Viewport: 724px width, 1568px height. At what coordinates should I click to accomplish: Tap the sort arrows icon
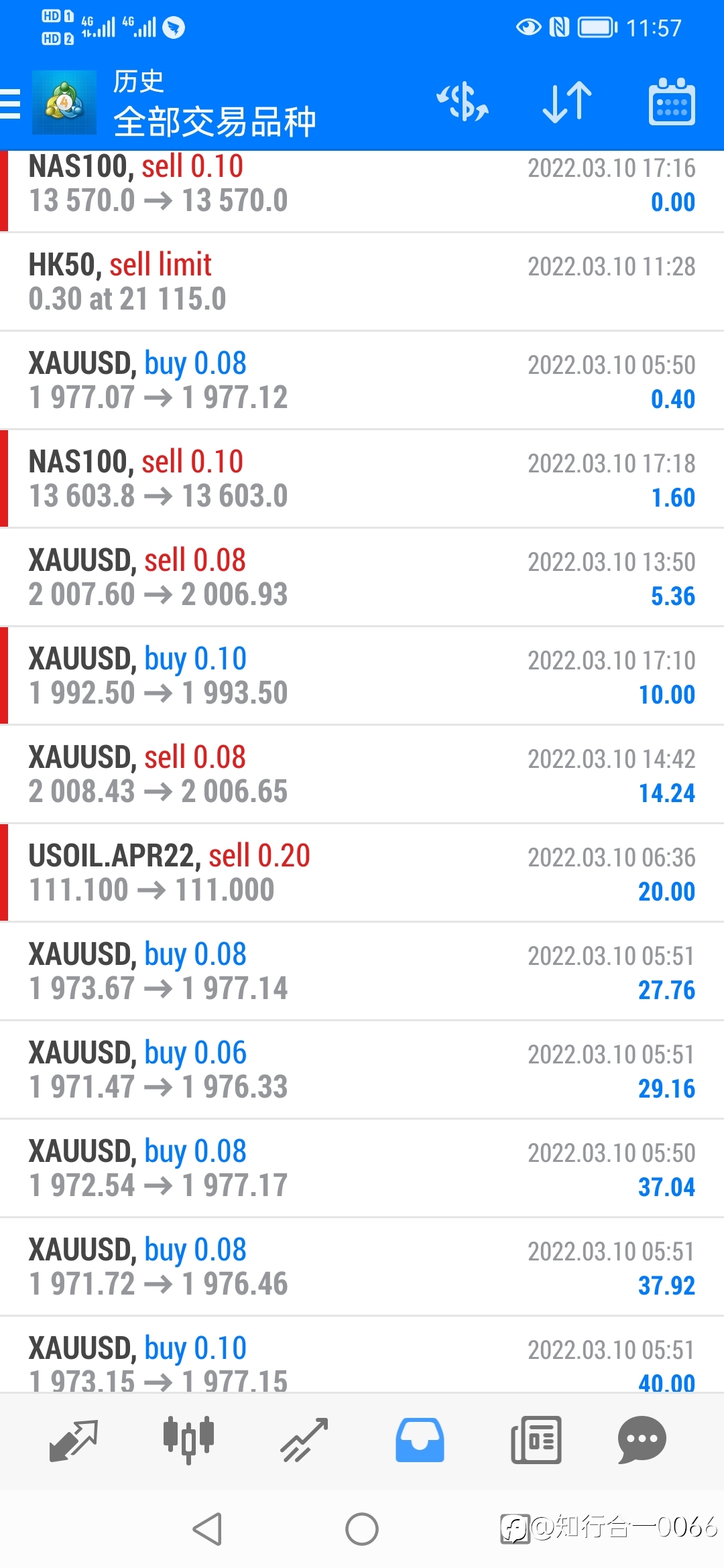pyautogui.click(x=567, y=103)
